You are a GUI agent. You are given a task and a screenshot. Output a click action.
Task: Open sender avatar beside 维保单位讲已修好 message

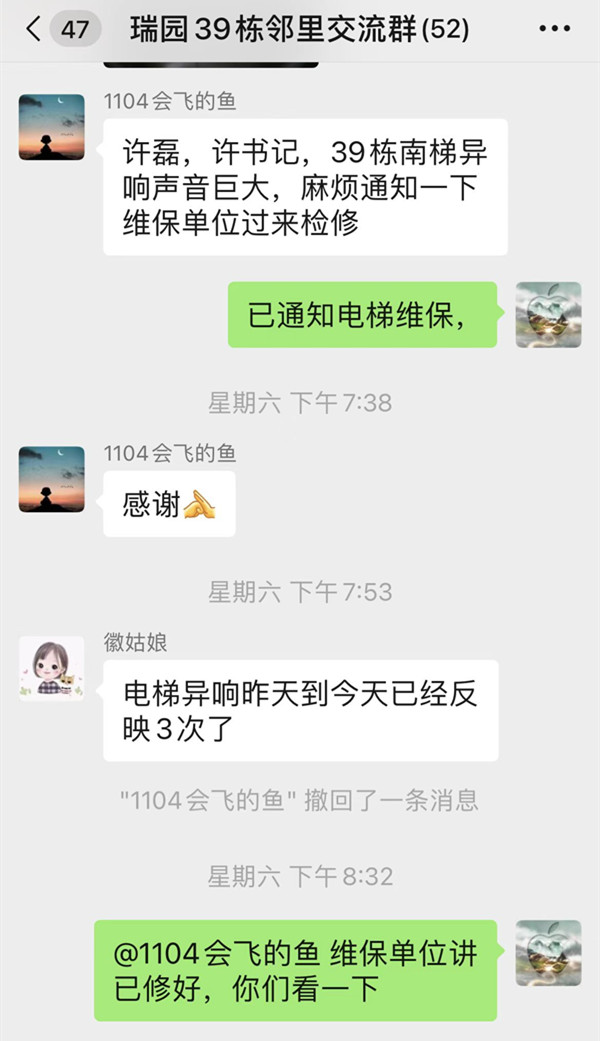click(x=548, y=953)
